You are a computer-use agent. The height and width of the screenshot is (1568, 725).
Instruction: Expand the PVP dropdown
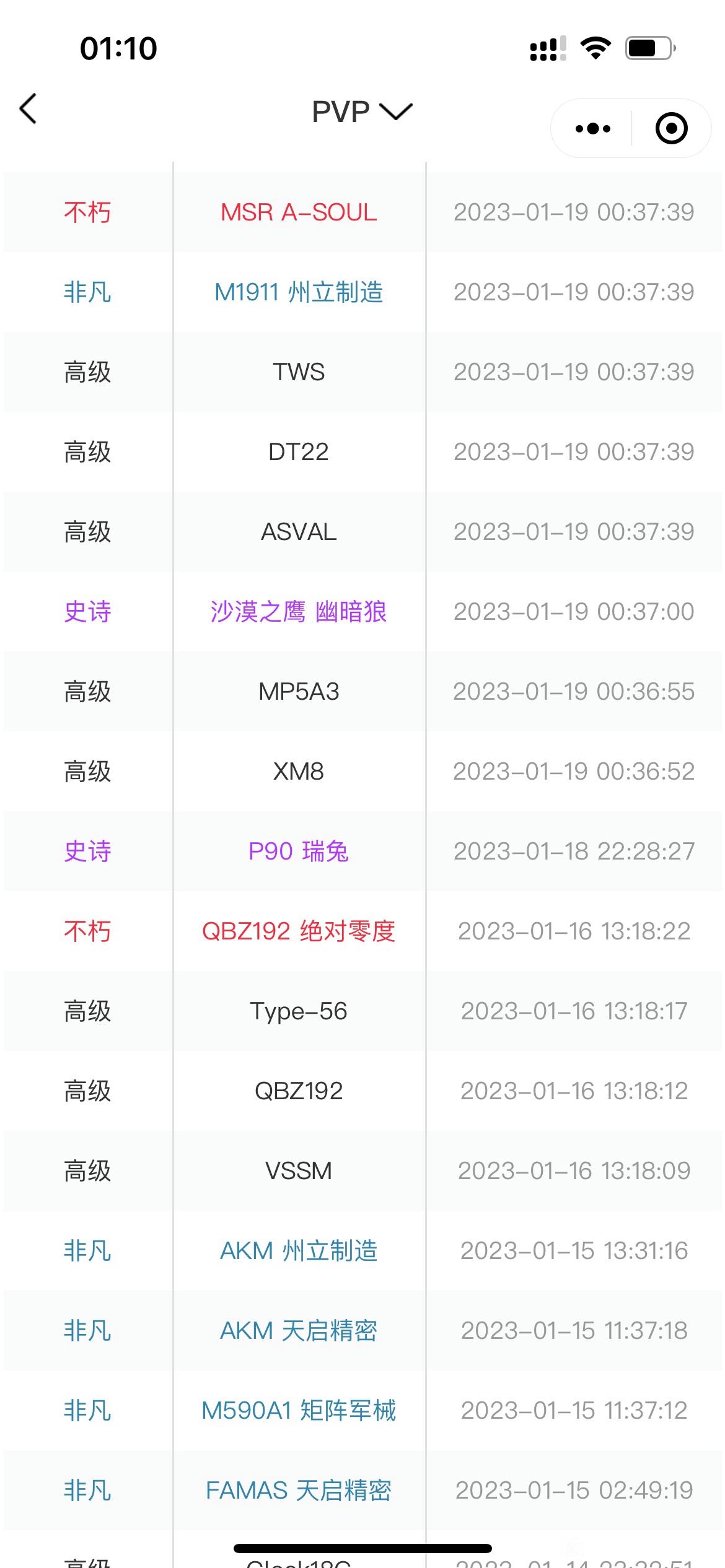click(x=362, y=112)
